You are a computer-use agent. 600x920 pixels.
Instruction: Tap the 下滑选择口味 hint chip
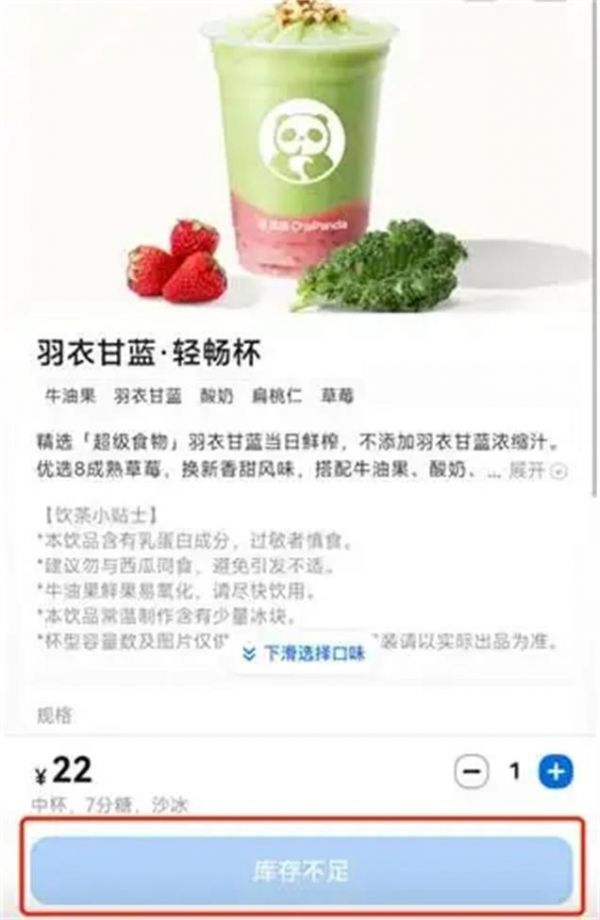tap(305, 653)
